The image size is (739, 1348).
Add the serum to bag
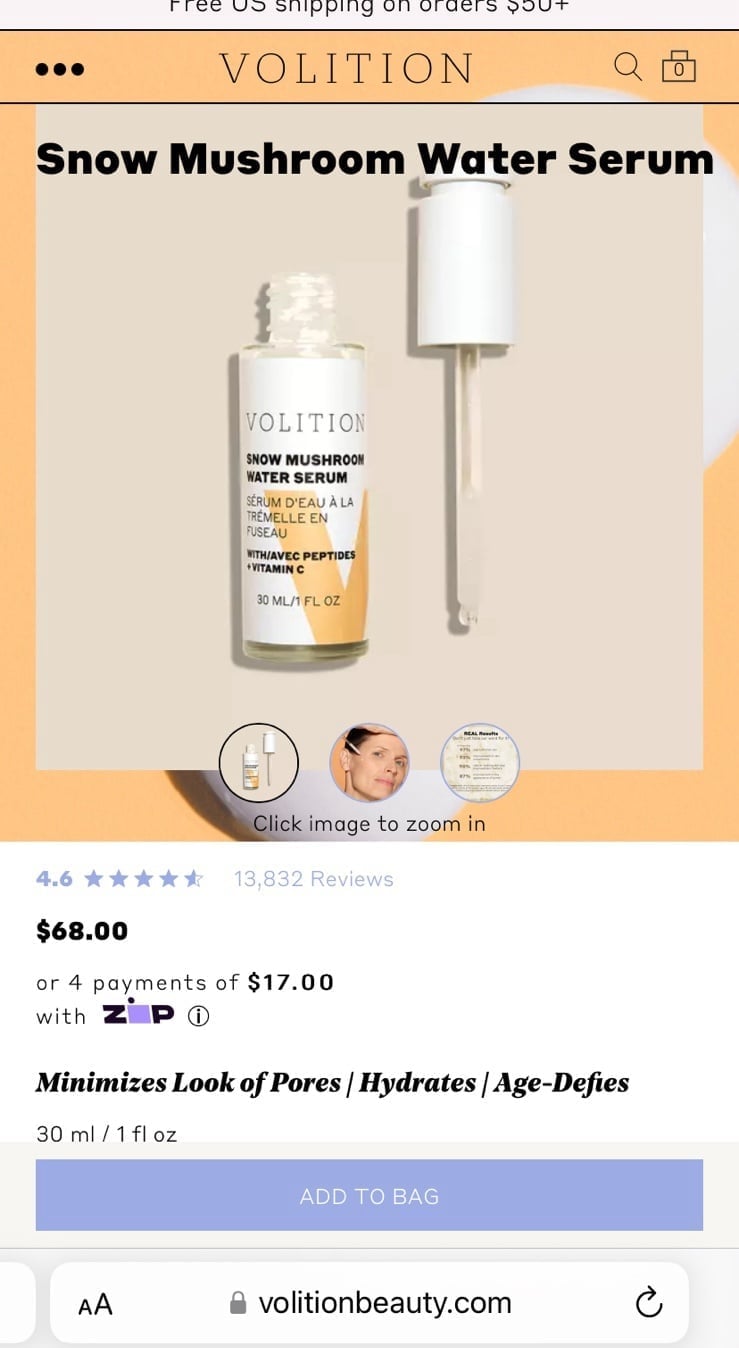point(369,1195)
